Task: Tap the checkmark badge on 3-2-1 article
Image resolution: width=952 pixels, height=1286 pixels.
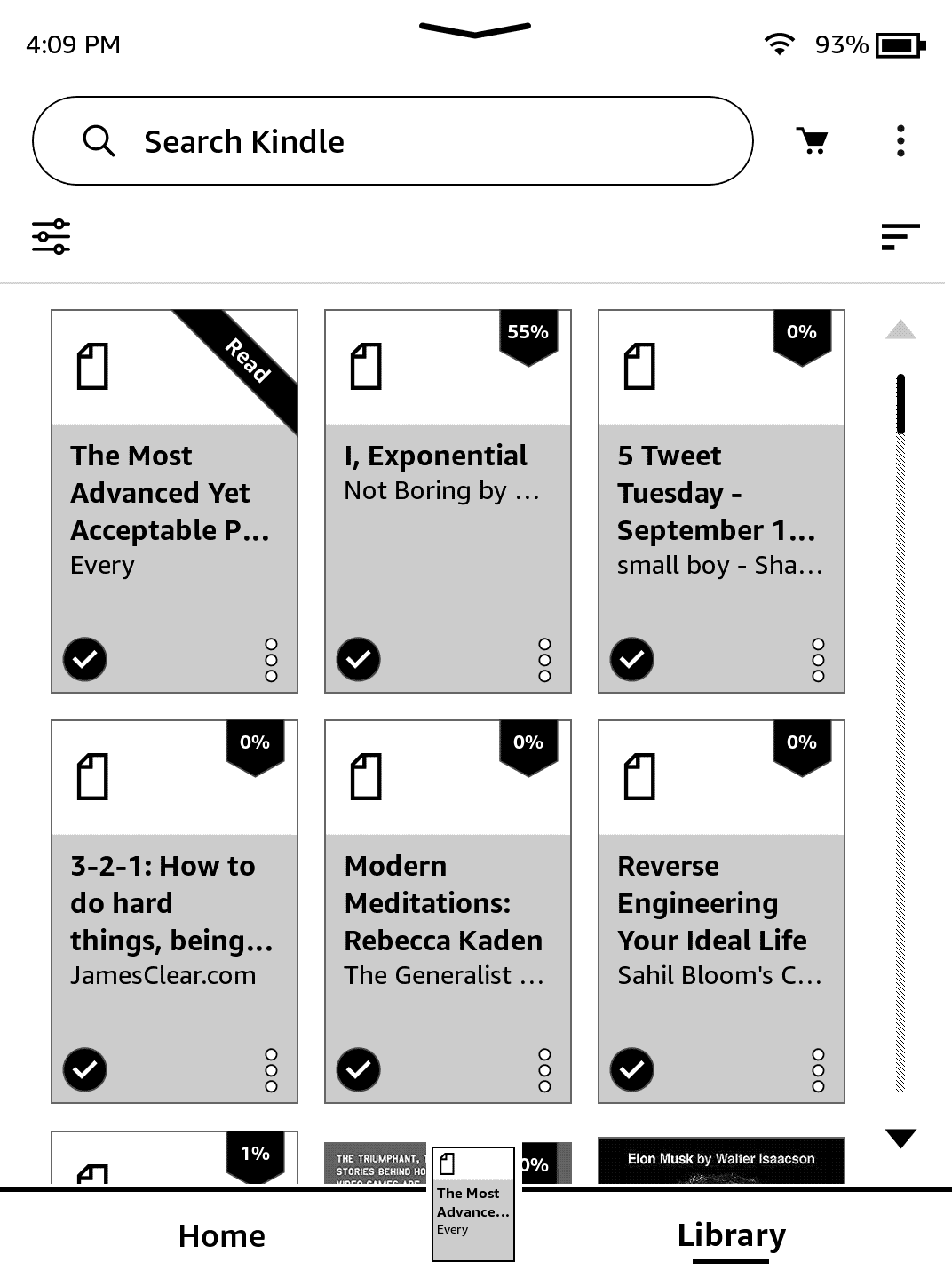Action: pos(85,1069)
